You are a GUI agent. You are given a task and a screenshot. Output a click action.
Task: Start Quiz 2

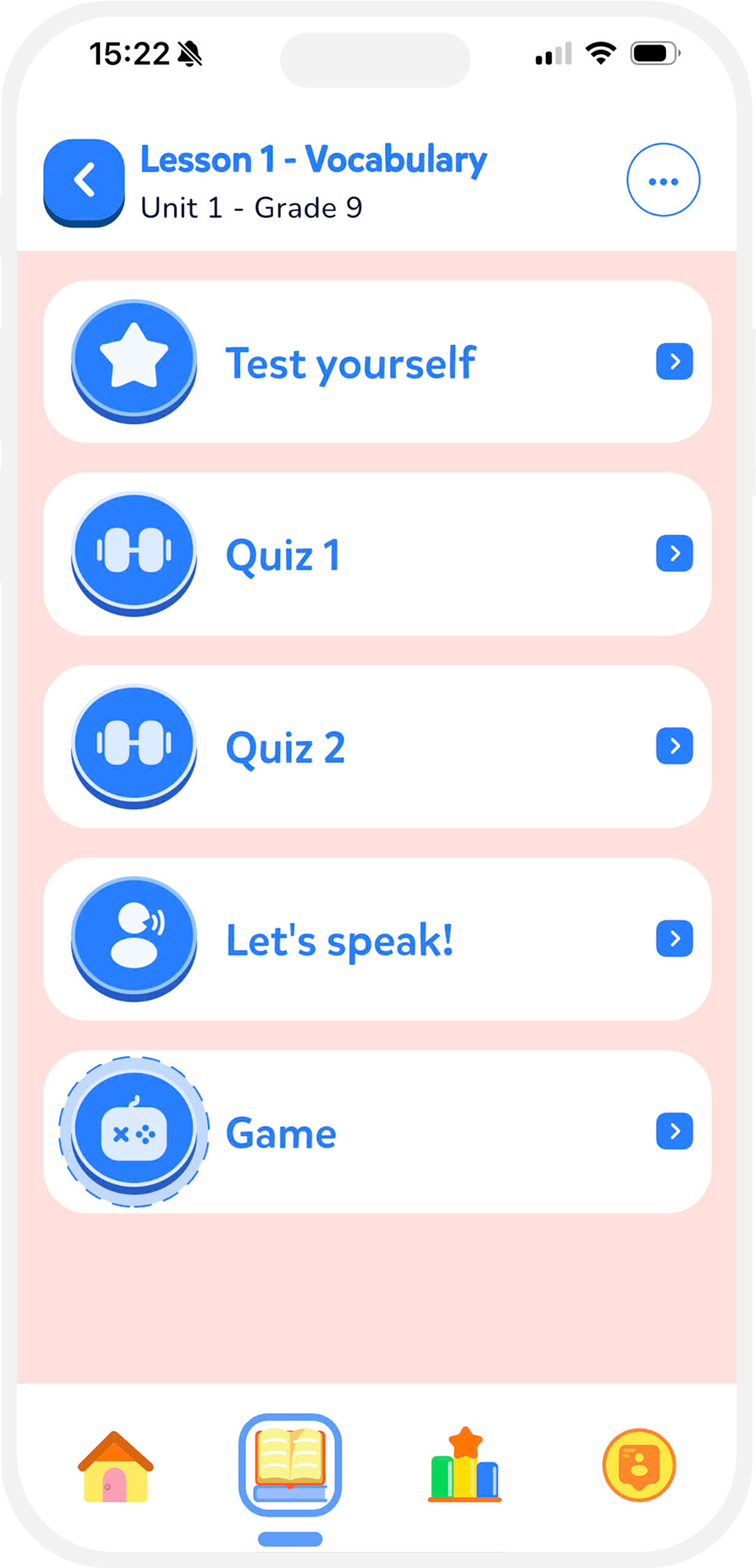click(377, 747)
